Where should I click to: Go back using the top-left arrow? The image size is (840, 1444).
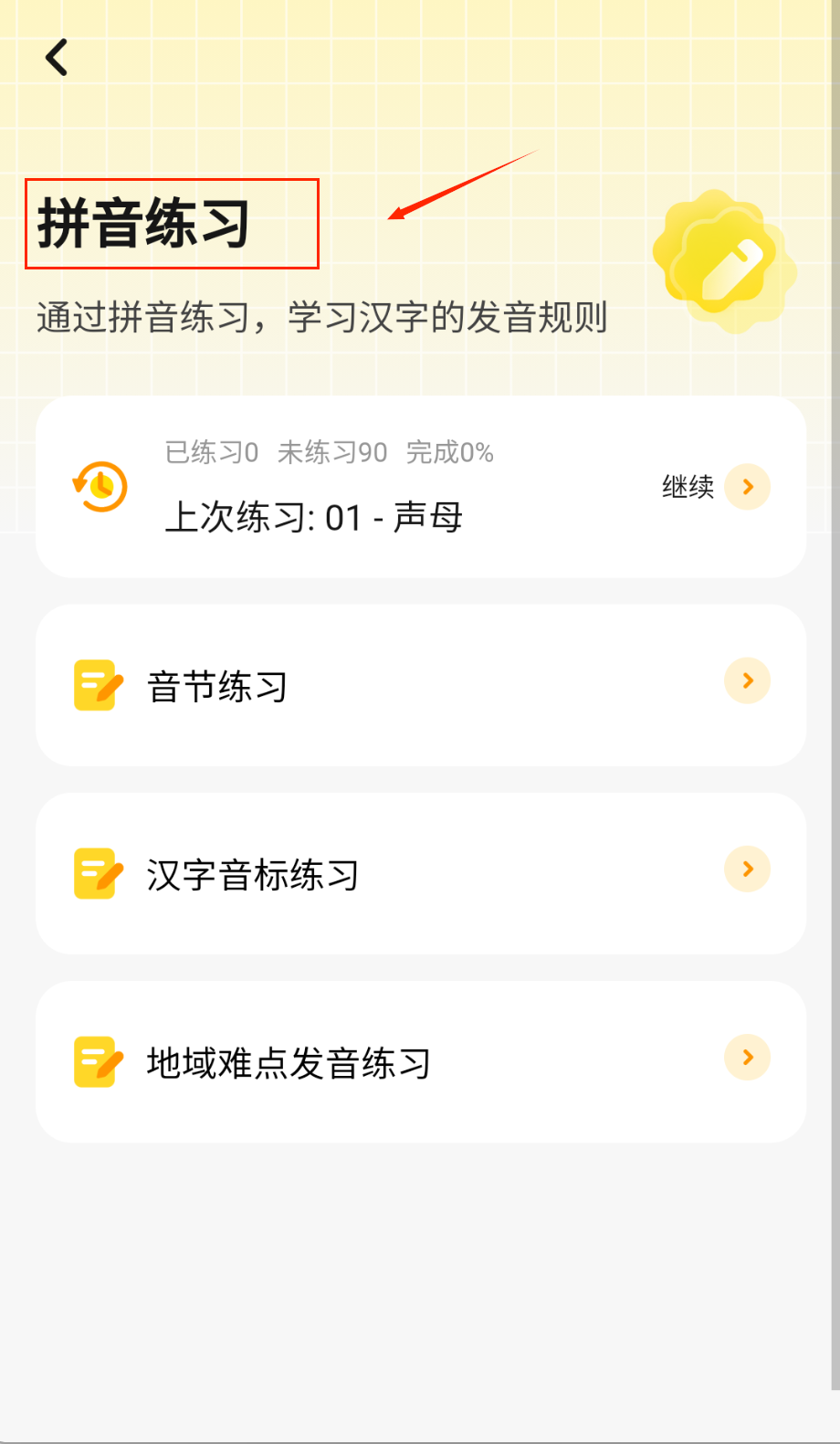click(x=58, y=58)
